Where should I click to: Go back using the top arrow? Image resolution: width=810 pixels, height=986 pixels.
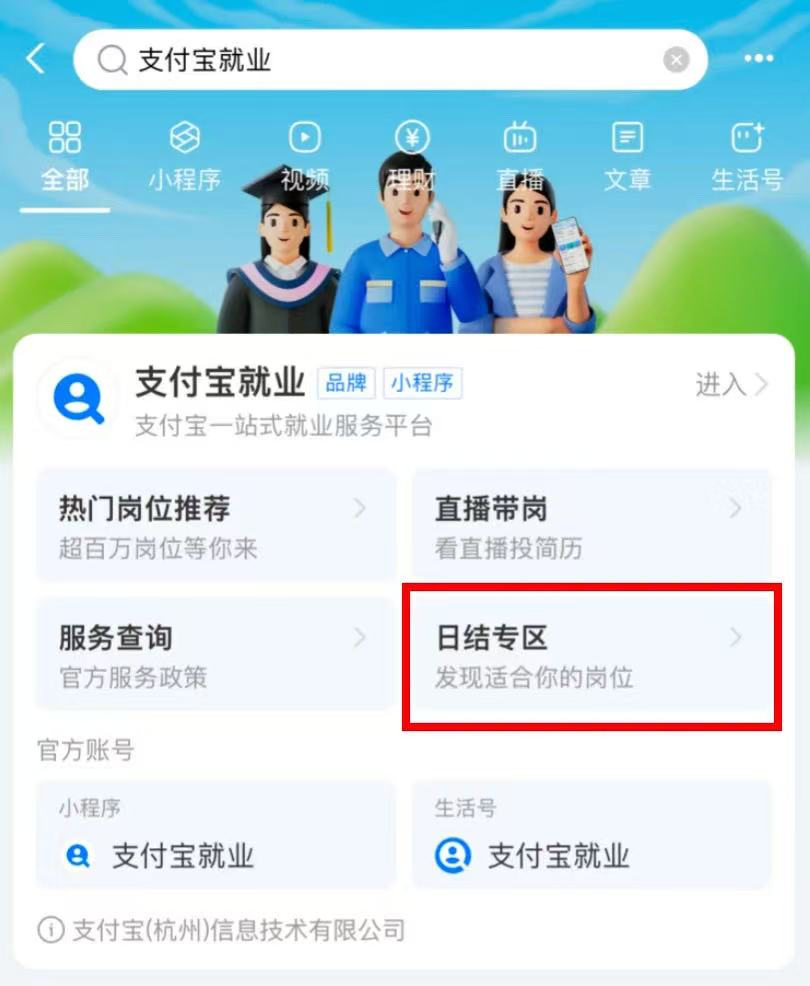point(36,60)
